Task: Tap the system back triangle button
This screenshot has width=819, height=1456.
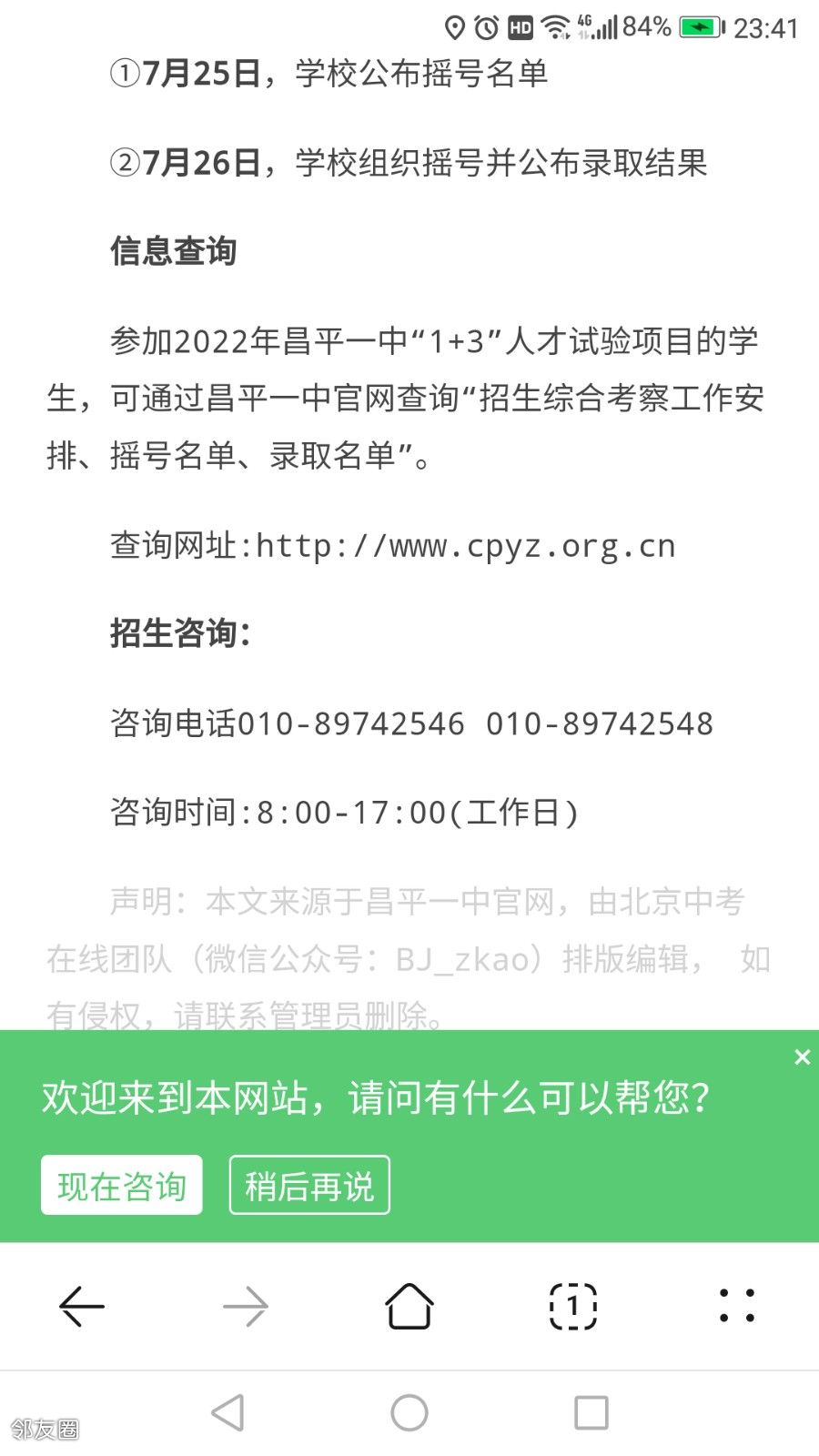Action: [x=228, y=1413]
